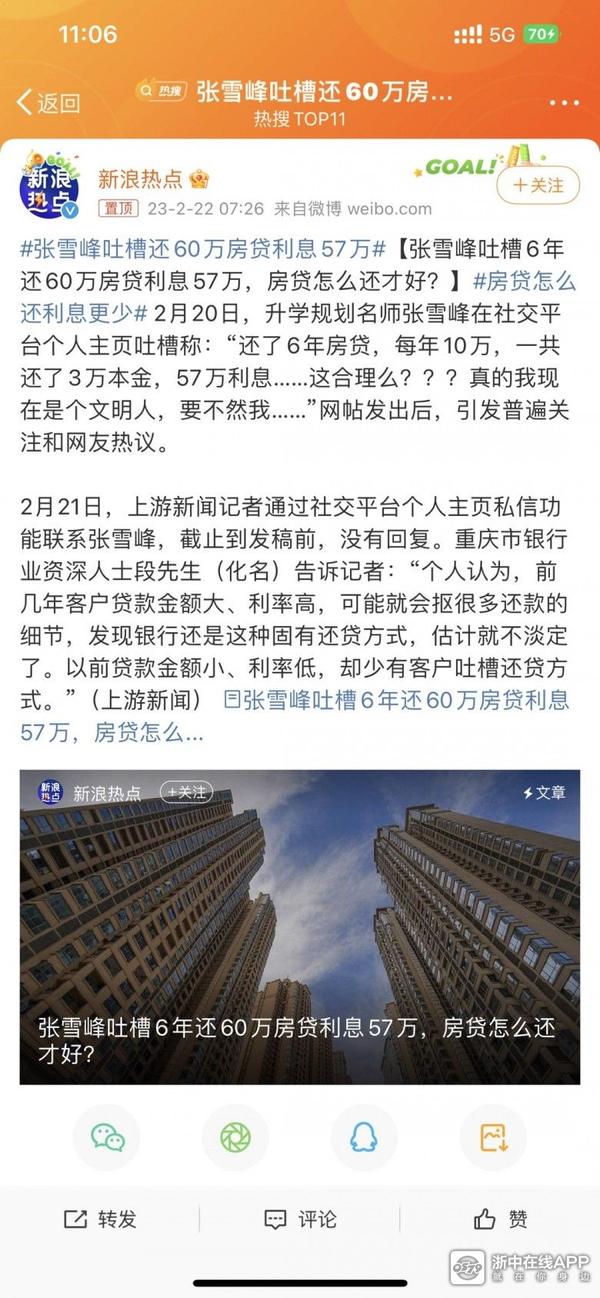Repost with the 转发 button
The width and height of the screenshot is (600, 1298).
[100, 1219]
